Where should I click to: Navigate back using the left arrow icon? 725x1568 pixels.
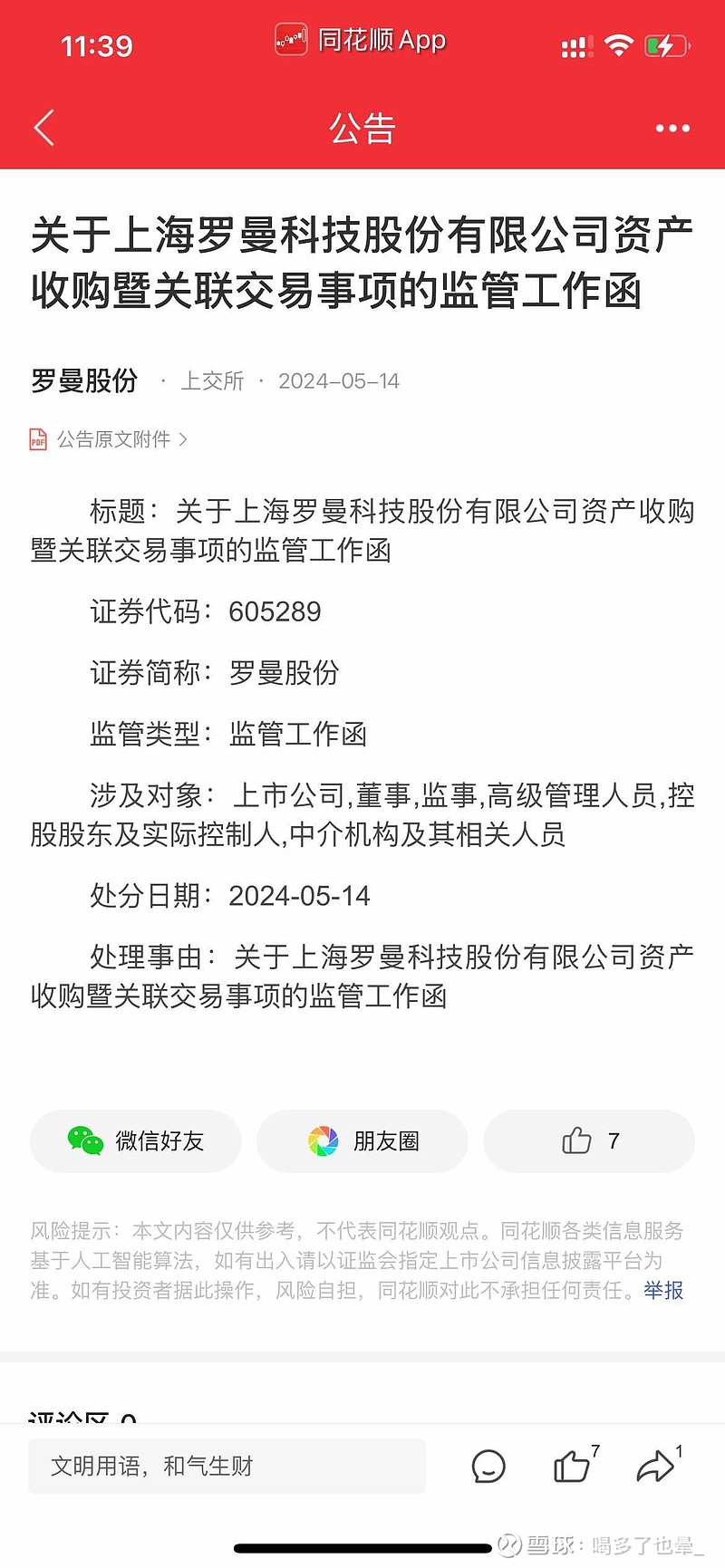43,128
